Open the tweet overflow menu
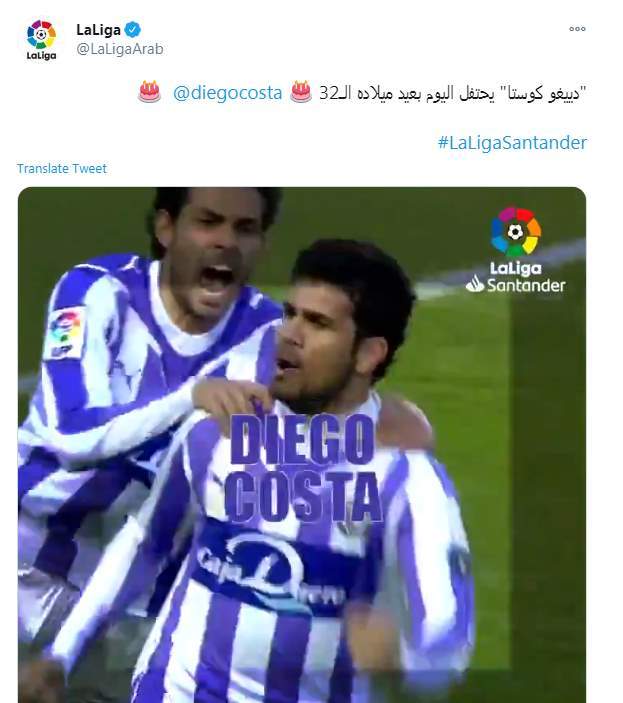This screenshot has width=623, height=703. coord(577,30)
